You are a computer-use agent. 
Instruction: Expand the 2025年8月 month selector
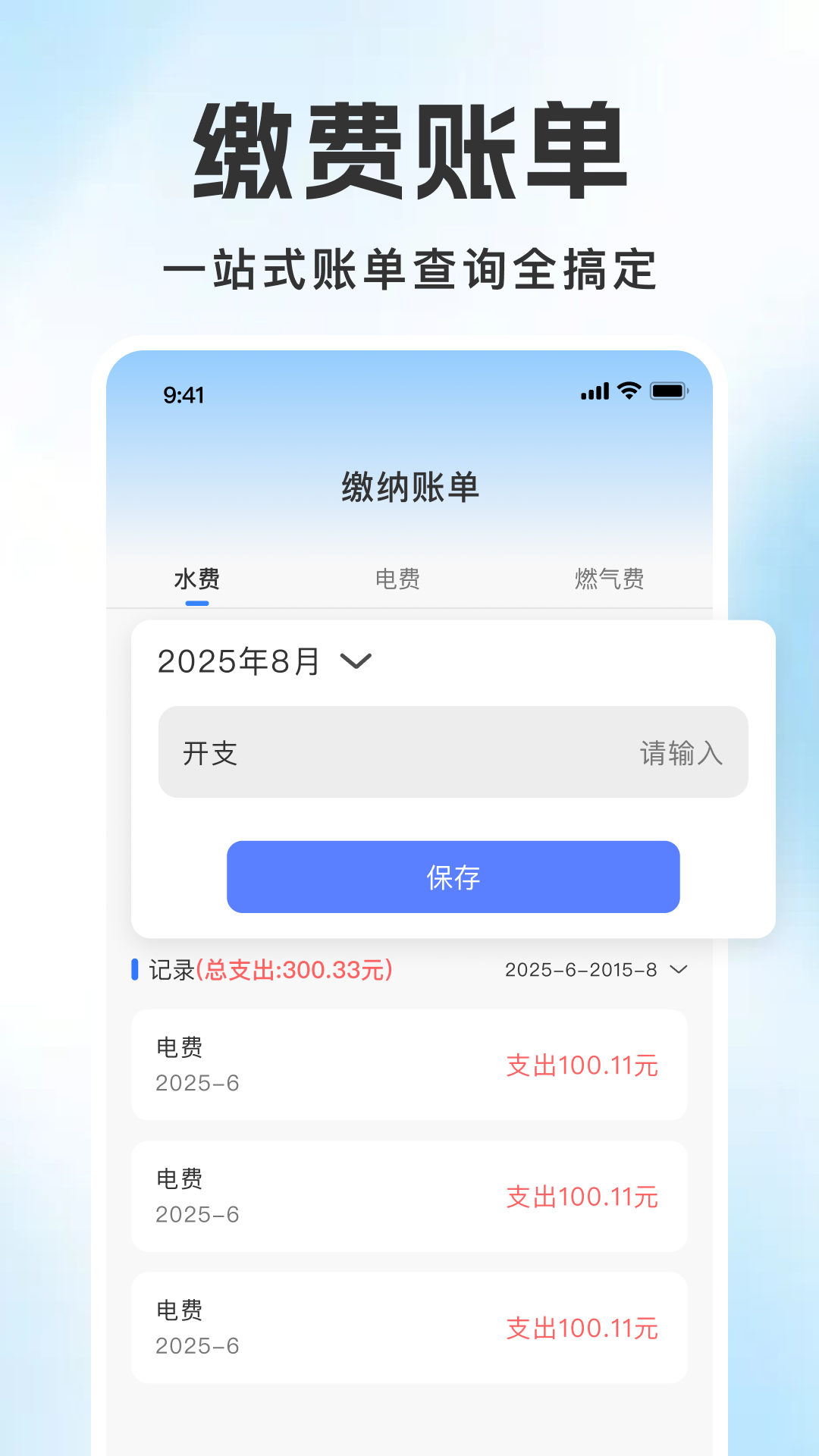(x=238, y=661)
